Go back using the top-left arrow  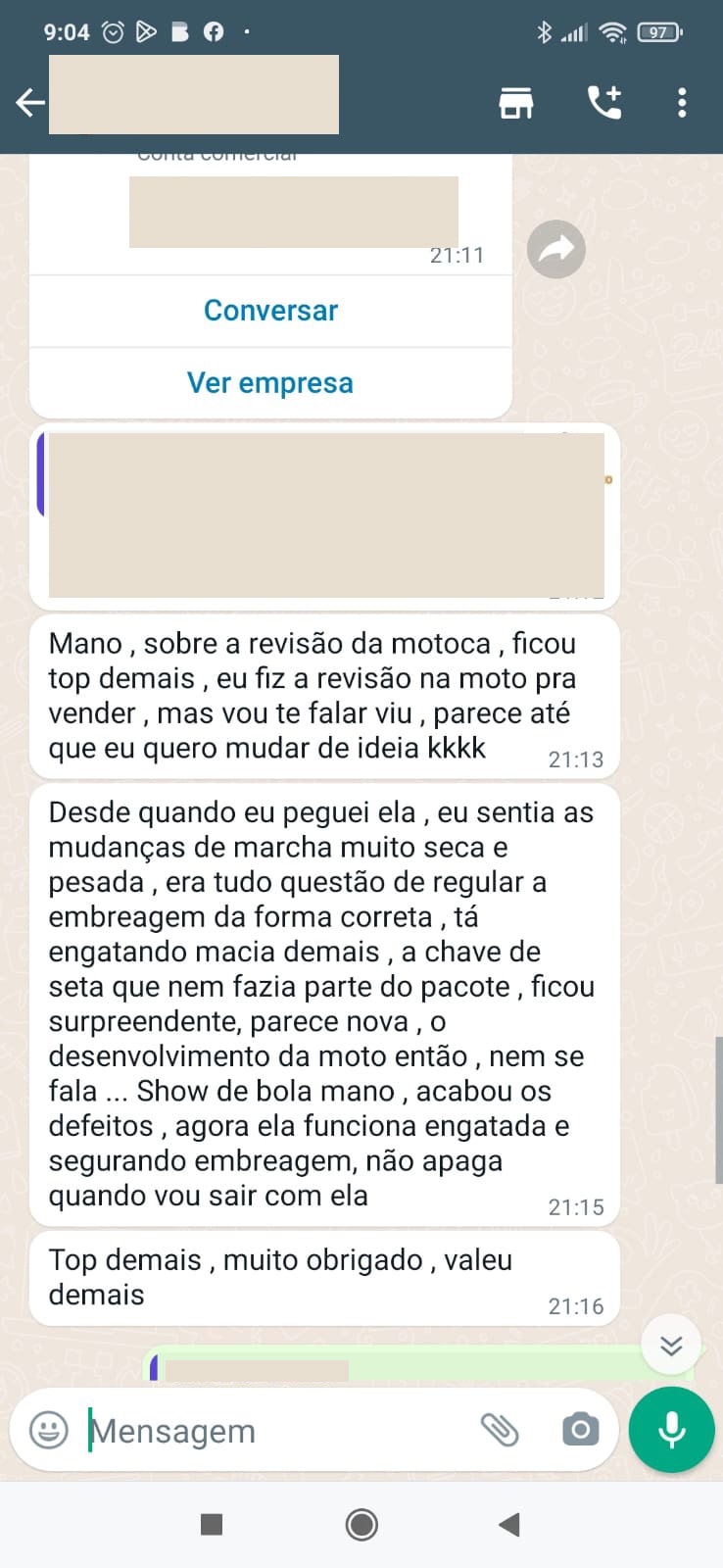[x=29, y=102]
